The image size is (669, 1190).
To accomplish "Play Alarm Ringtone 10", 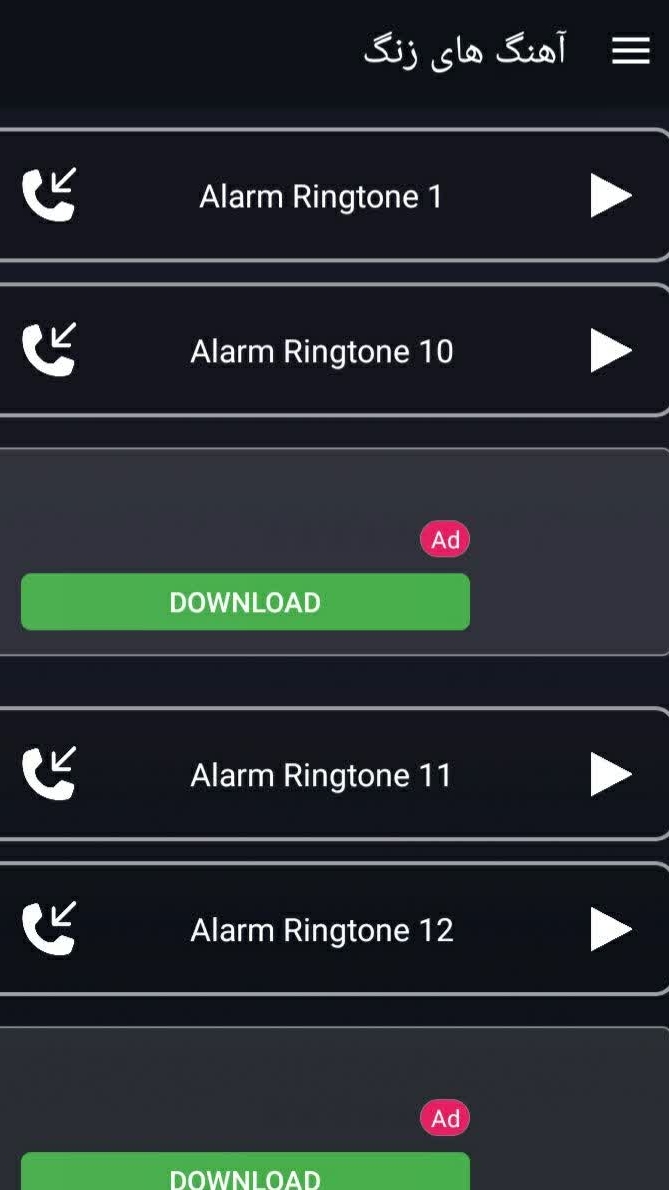I will (x=610, y=351).
